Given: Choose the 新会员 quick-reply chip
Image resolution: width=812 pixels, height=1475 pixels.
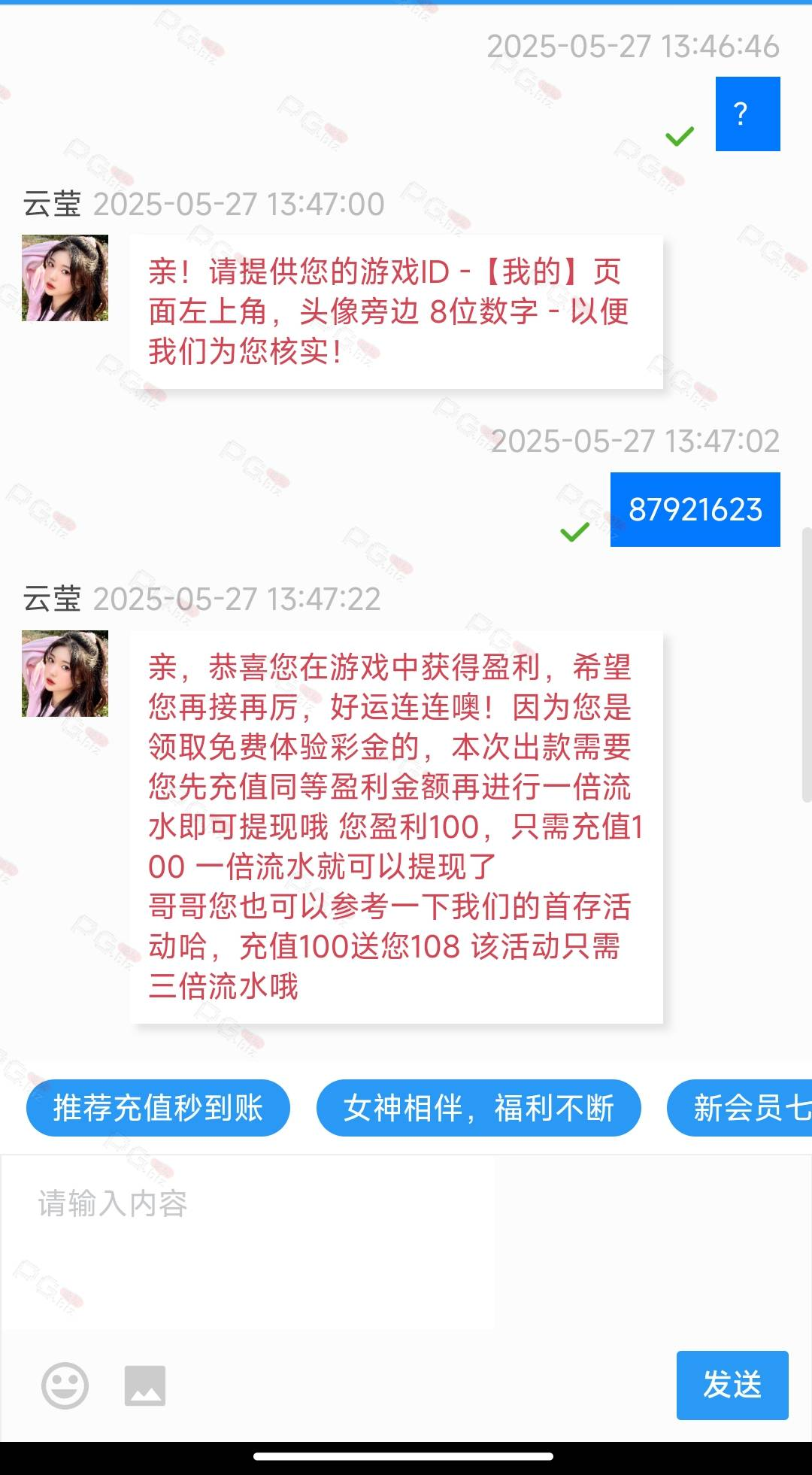Looking at the screenshot, I should [740, 1108].
